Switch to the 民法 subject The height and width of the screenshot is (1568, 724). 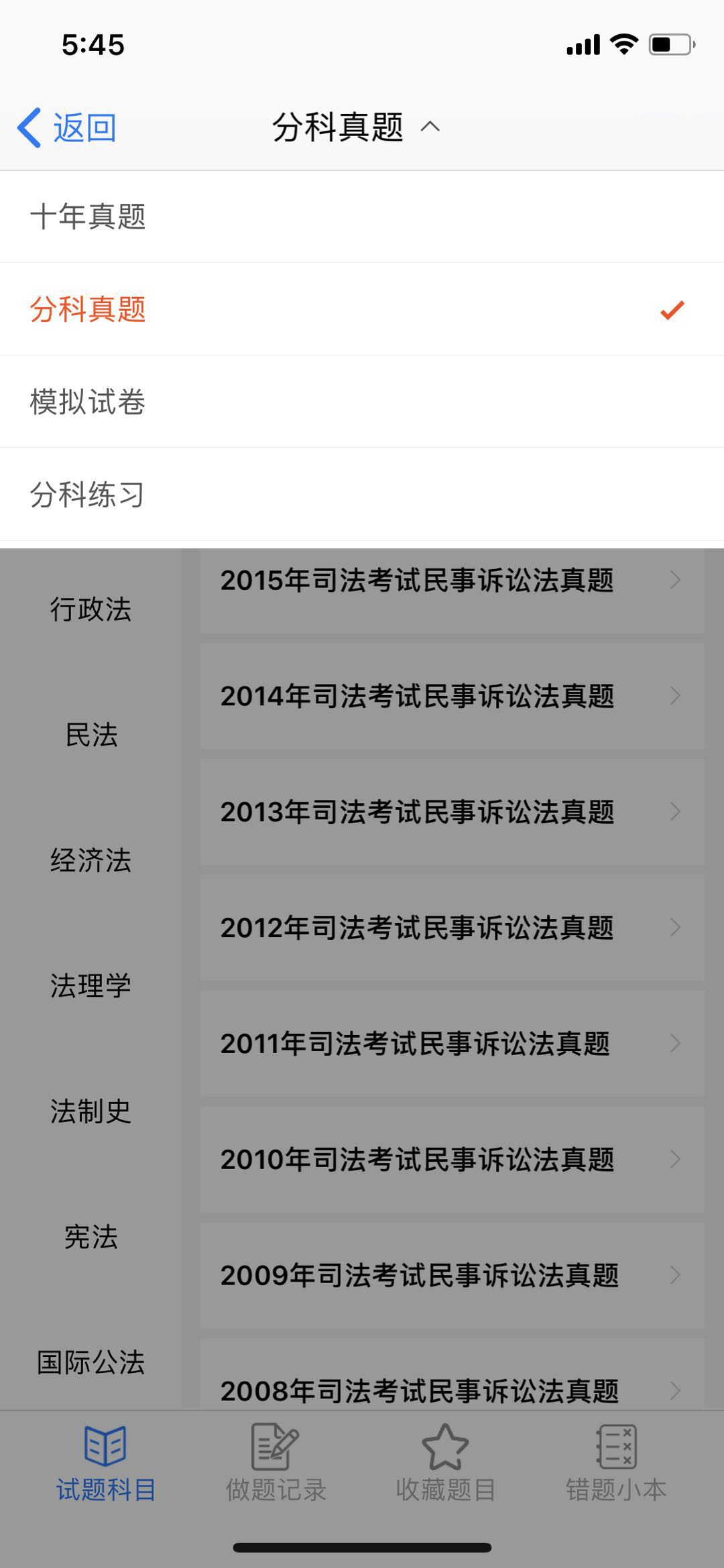[90, 735]
